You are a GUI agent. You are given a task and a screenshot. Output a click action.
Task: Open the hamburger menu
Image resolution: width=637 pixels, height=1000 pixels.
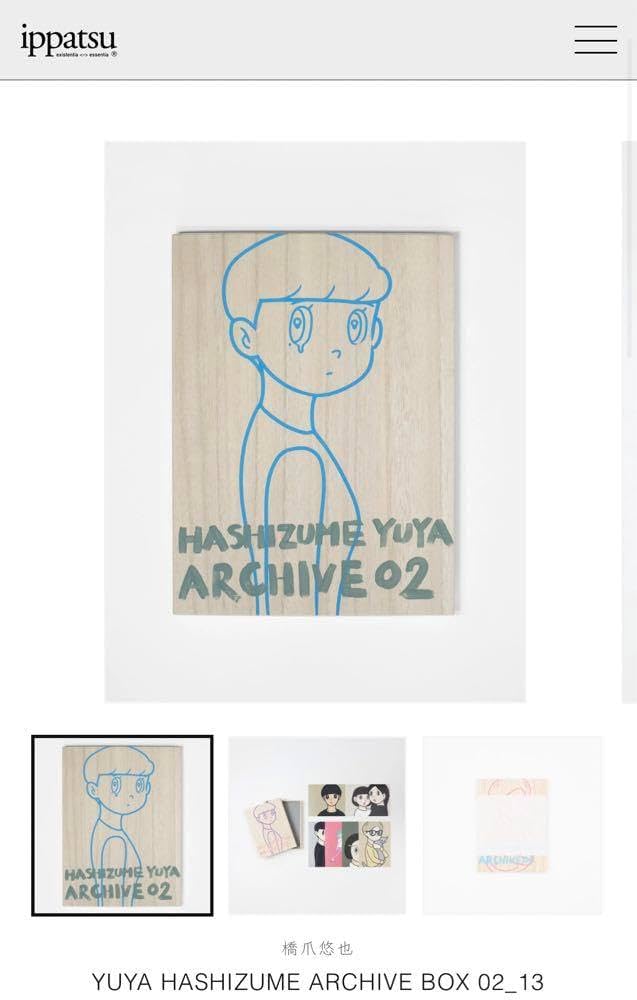595,40
